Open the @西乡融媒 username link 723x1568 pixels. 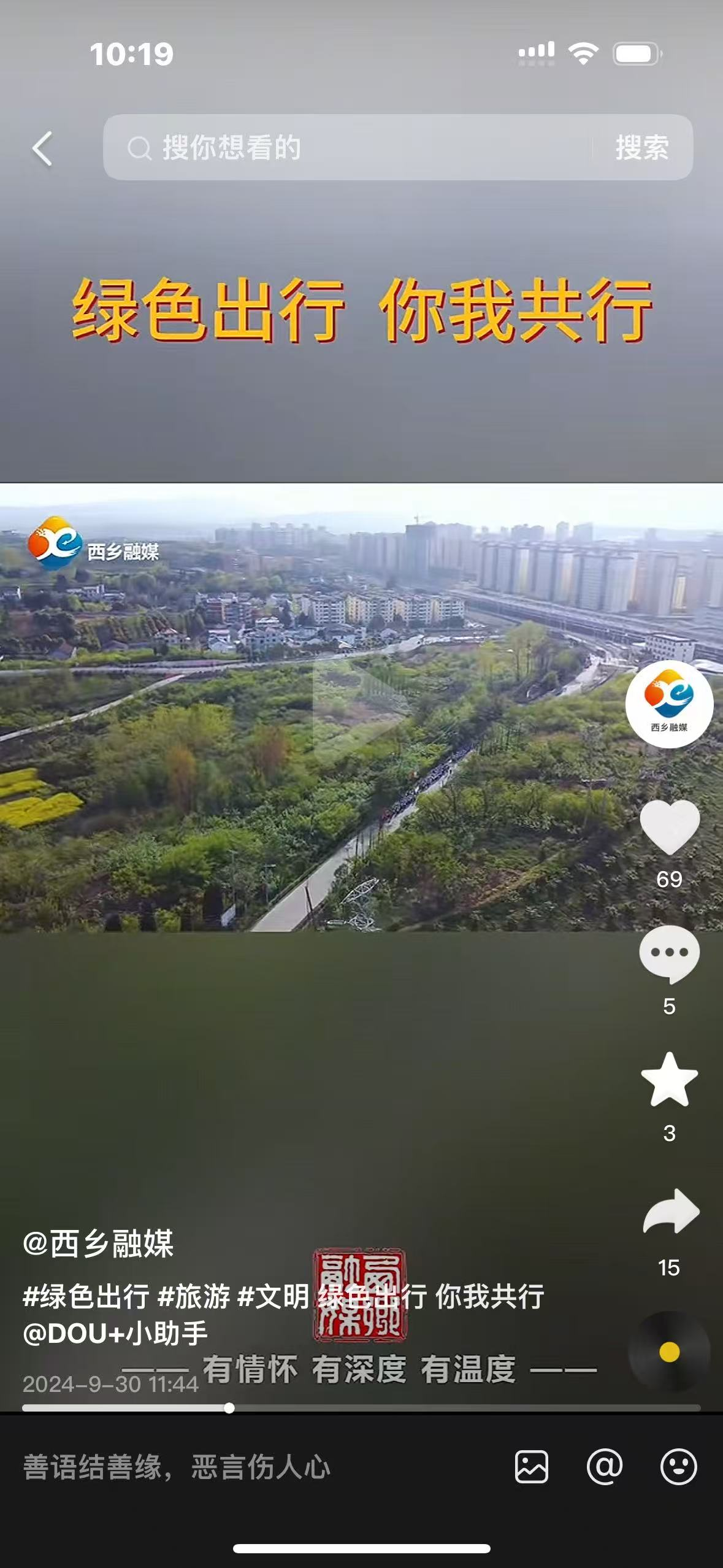[98, 1243]
